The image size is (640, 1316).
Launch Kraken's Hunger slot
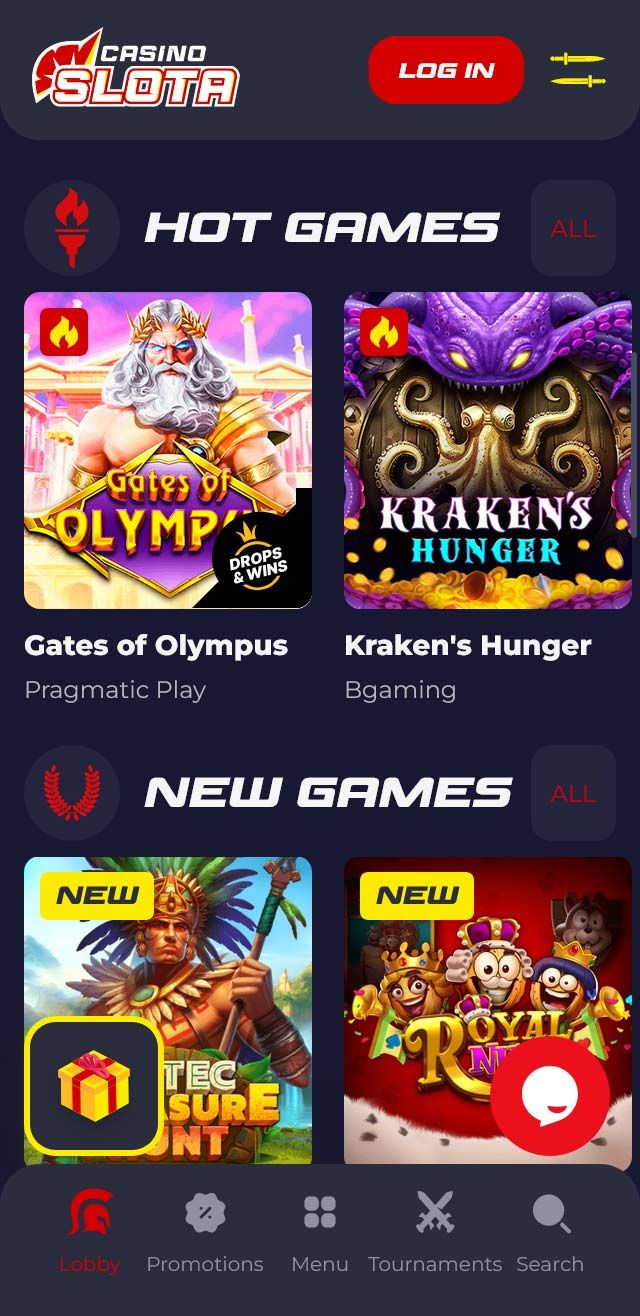(x=488, y=450)
